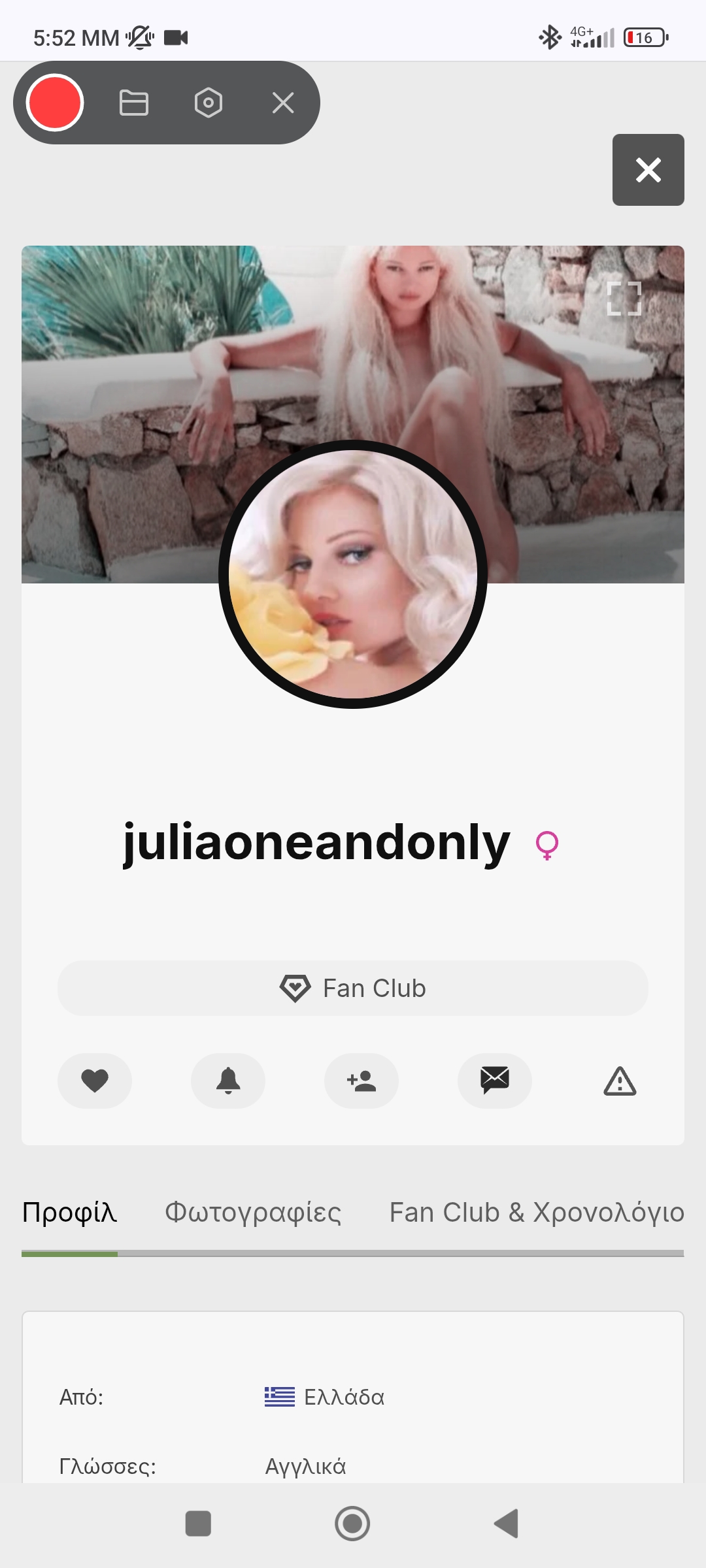This screenshot has width=706, height=1568.
Task: Enable notifications with the bell icon
Action: [x=228, y=1081]
